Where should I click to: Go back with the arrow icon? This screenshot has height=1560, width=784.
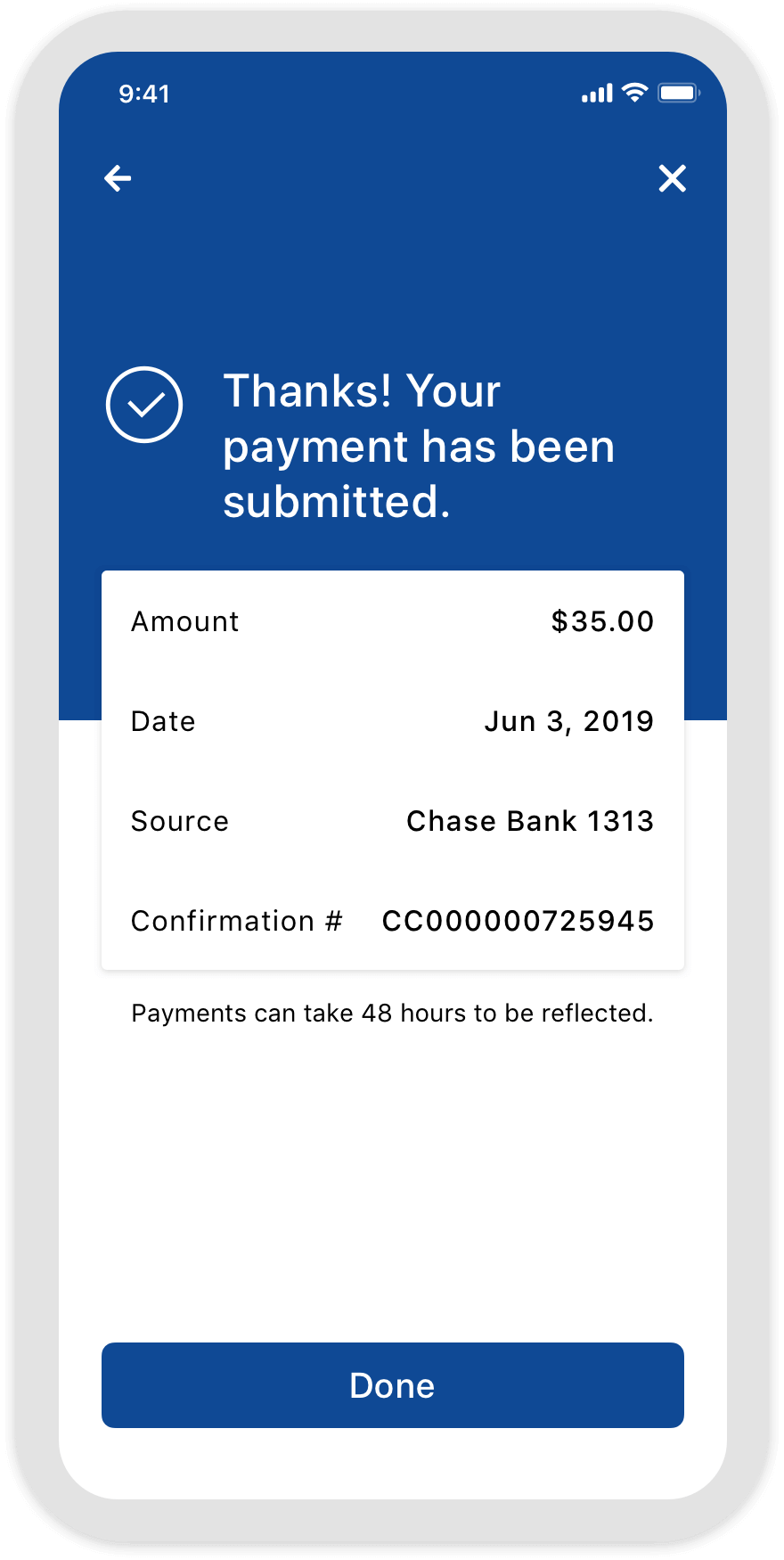click(118, 178)
